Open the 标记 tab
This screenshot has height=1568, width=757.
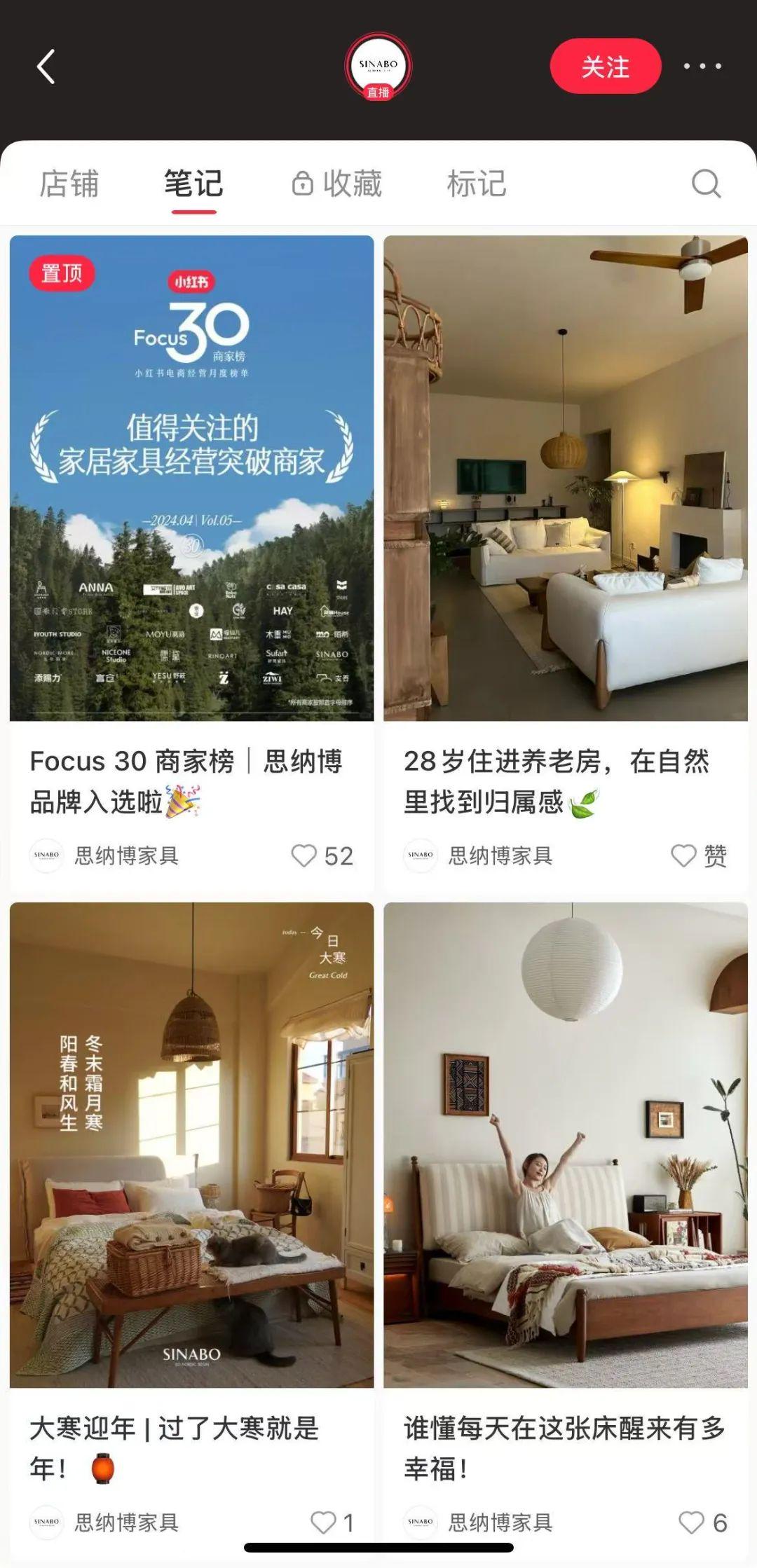[x=477, y=184]
